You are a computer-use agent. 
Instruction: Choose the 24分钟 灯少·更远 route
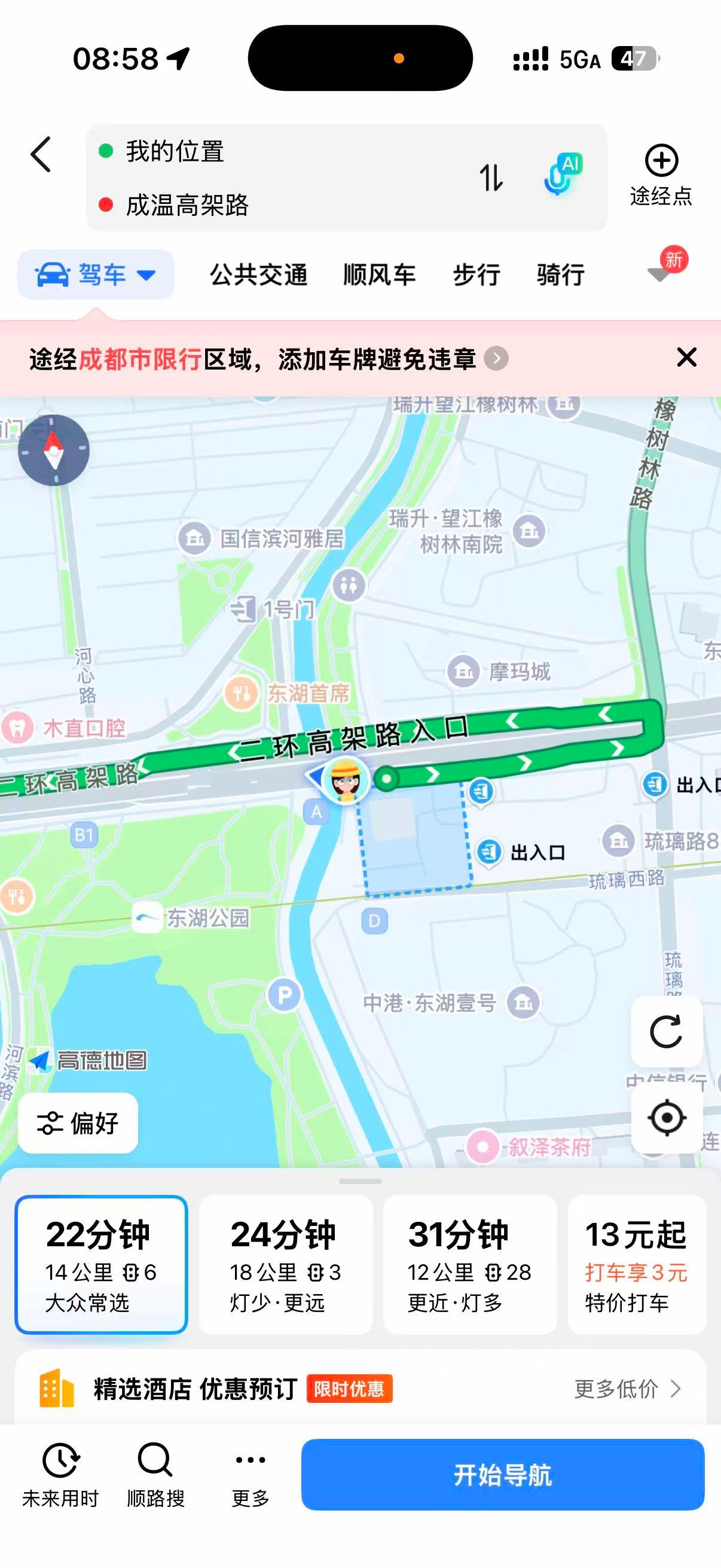pos(285,1264)
